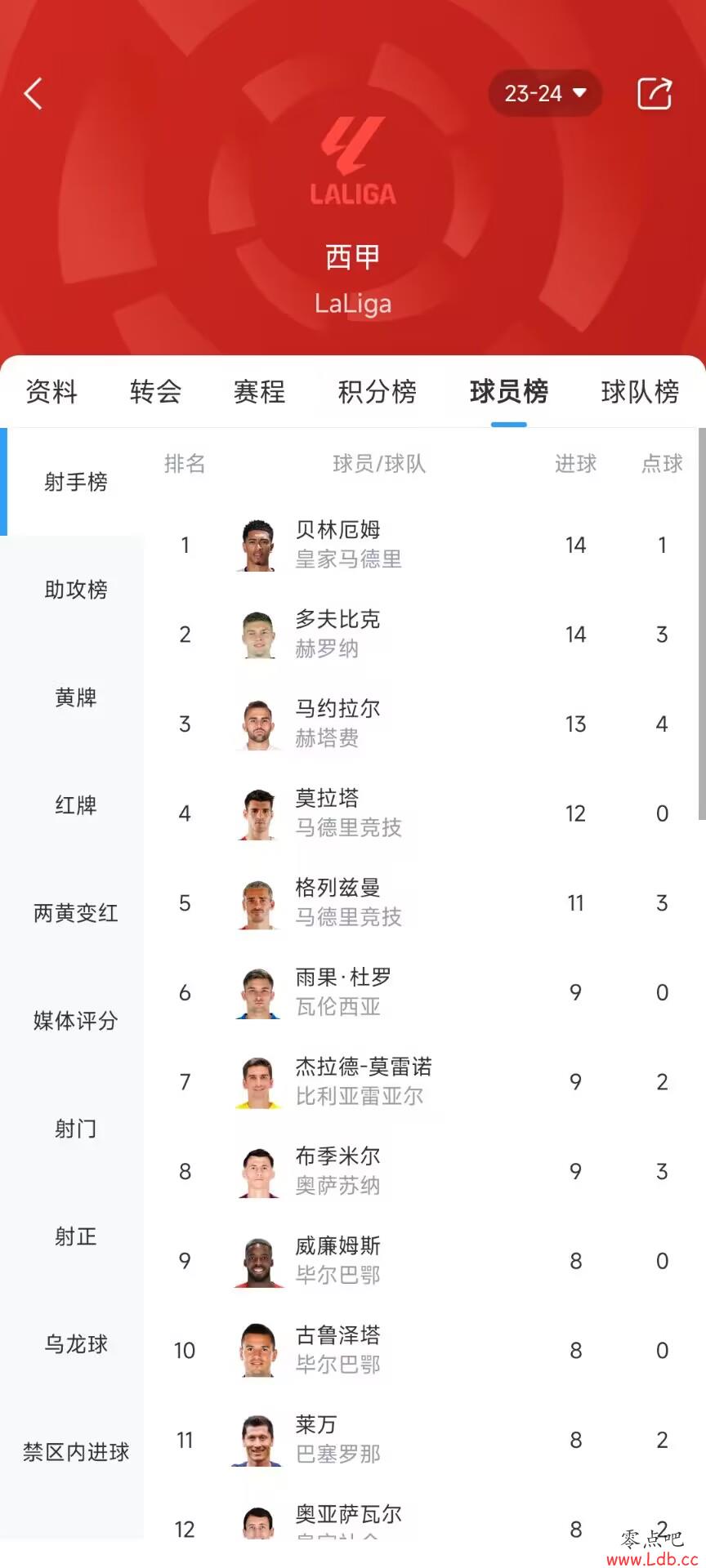
Task: Open the 积分榜 tab
Action: [x=377, y=392]
